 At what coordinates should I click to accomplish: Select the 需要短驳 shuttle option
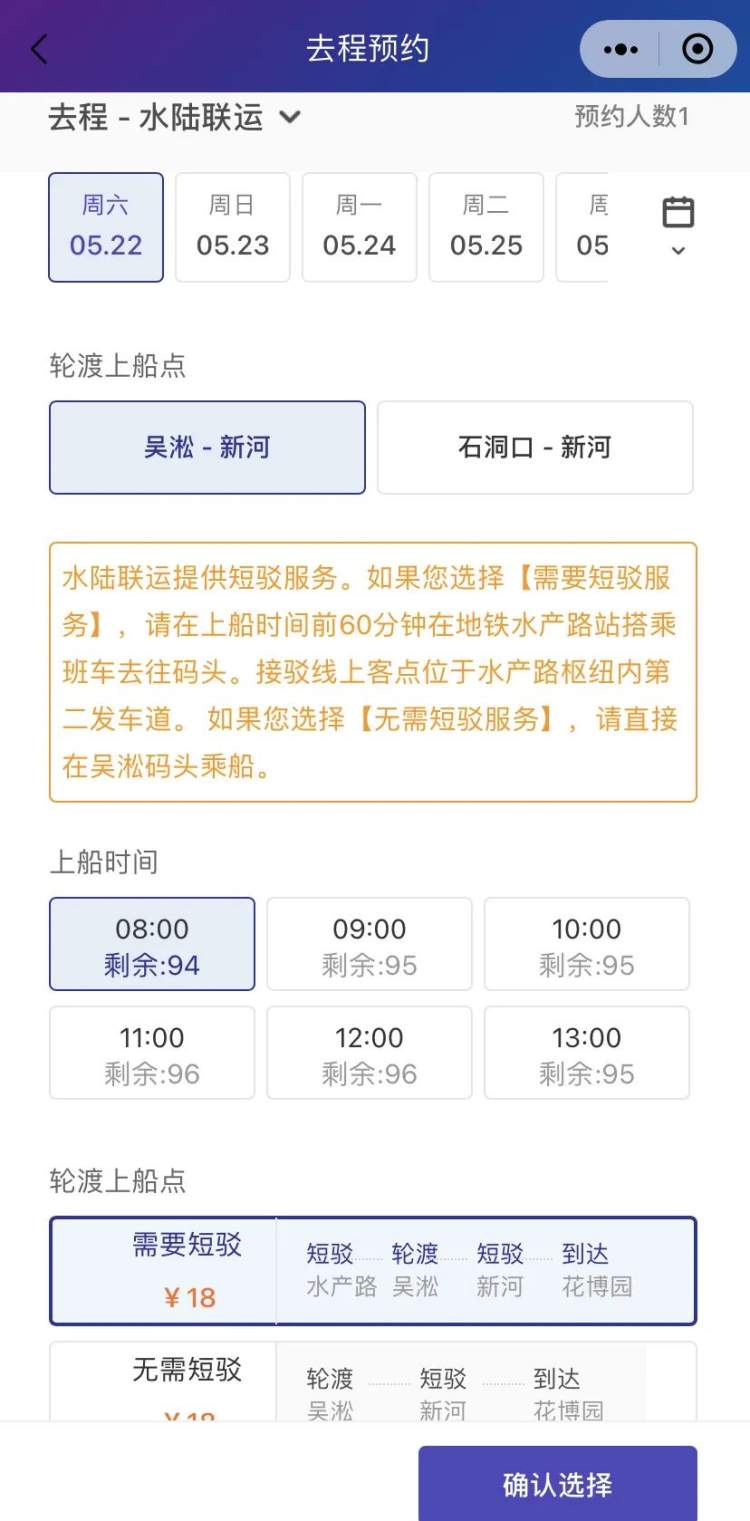(x=373, y=1271)
